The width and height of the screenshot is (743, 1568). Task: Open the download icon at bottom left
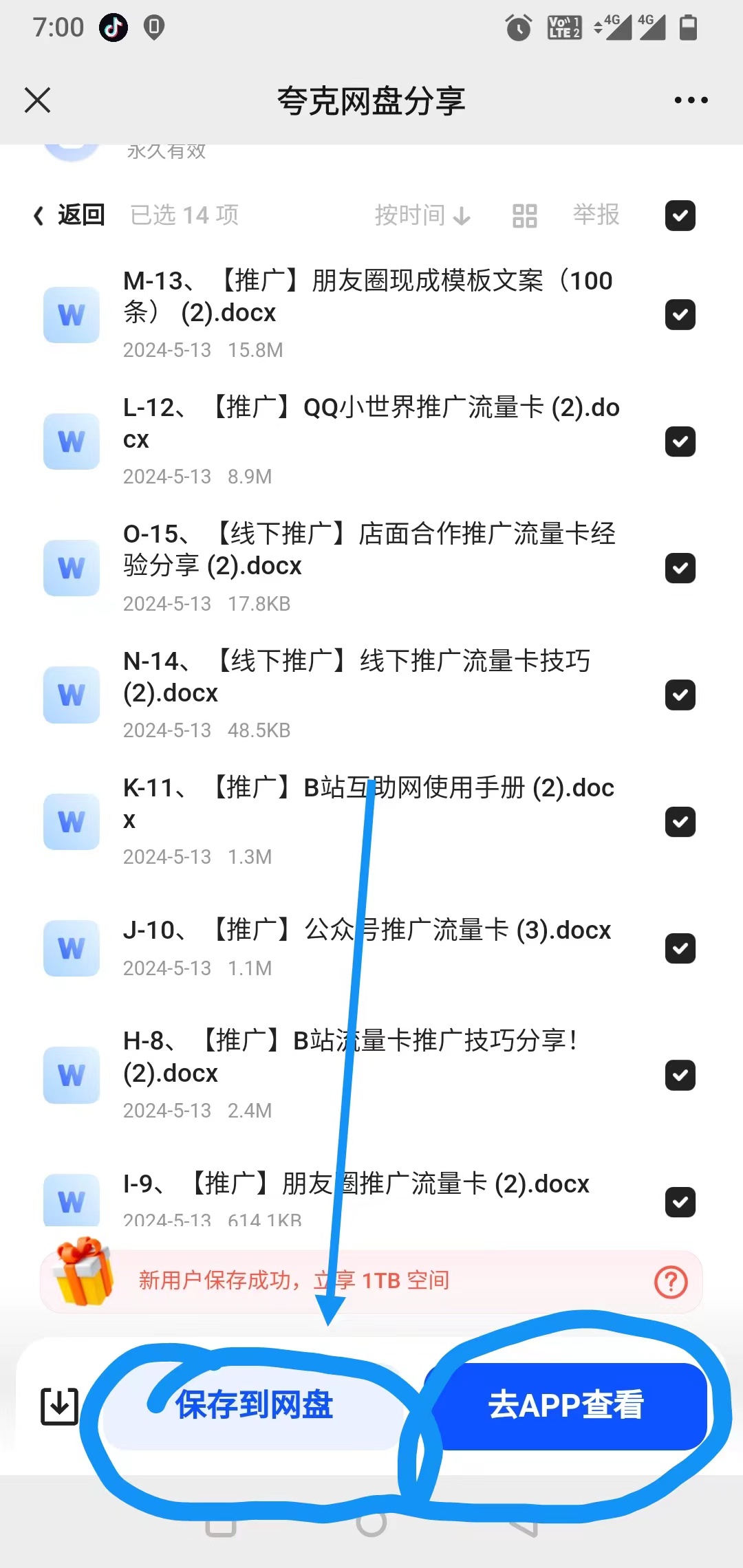tap(58, 1407)
